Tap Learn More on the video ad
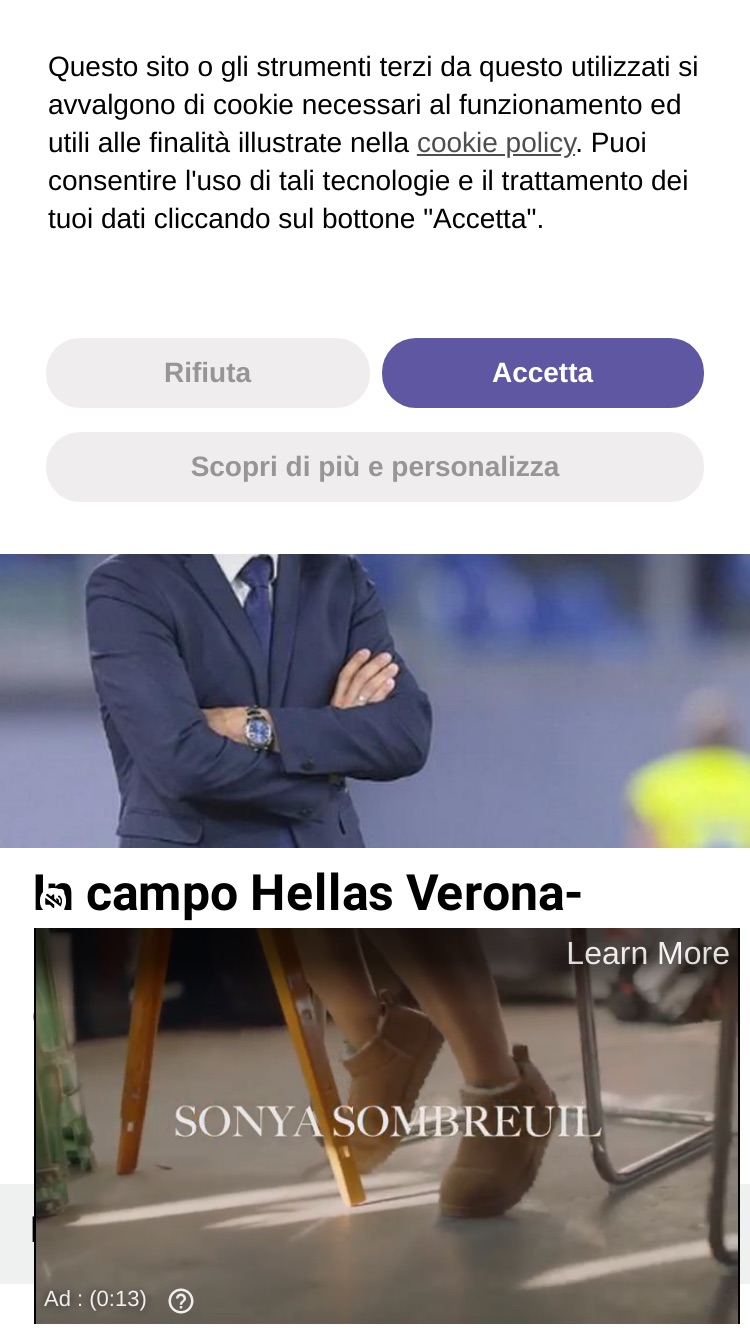750x1334 pixels. (648, 954)
